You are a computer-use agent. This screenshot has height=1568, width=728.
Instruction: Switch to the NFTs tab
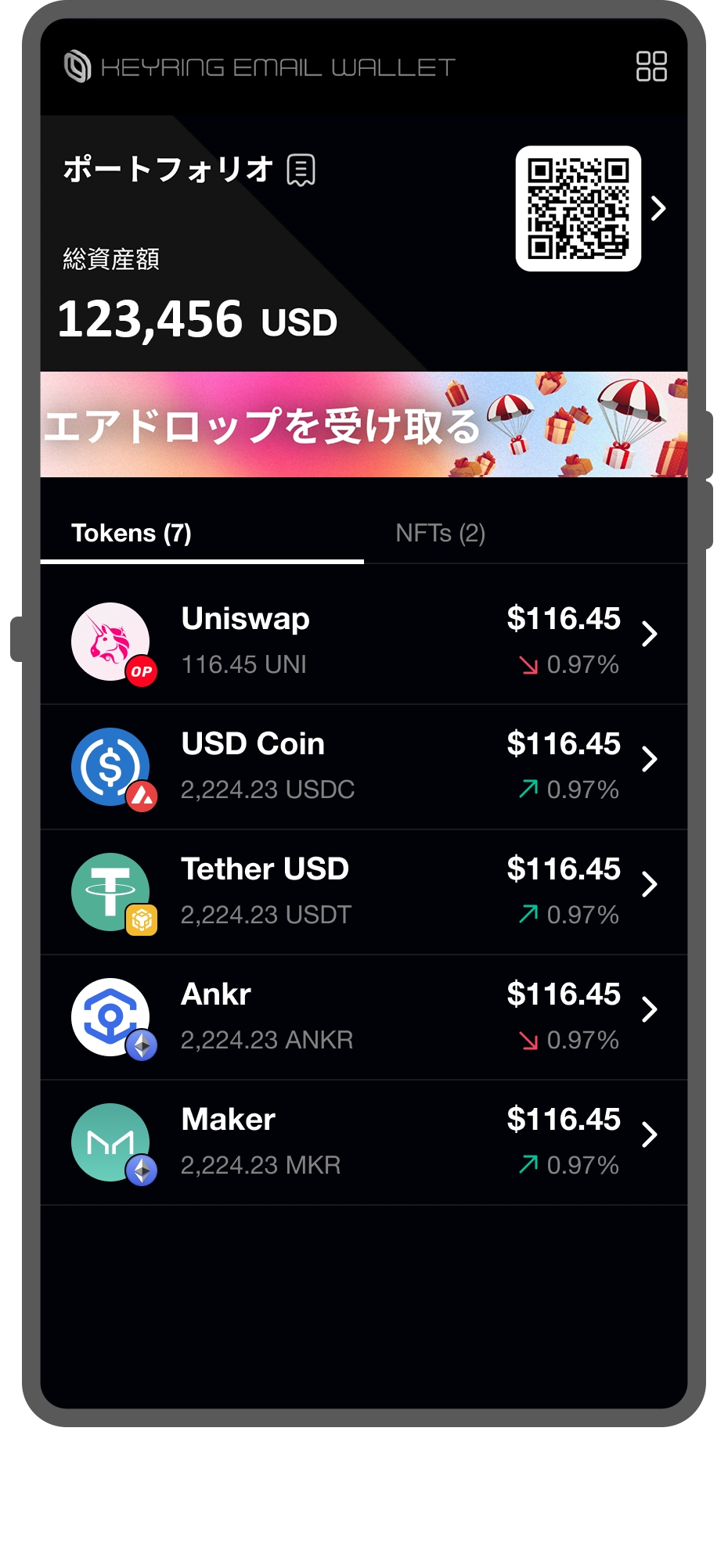(440, 534)
